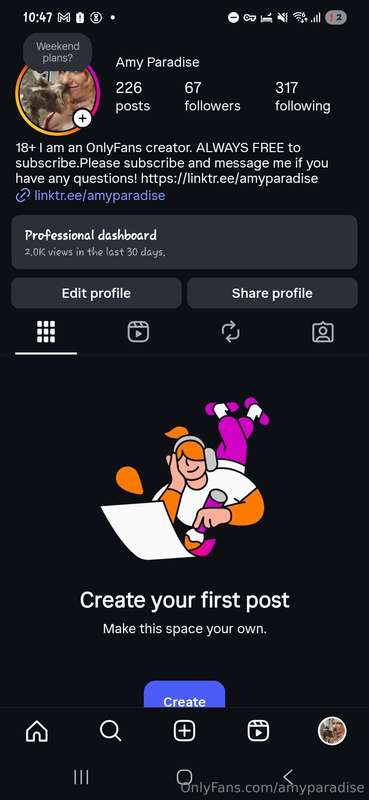Switch to the posts grid tab

click(x=46, y=332)
